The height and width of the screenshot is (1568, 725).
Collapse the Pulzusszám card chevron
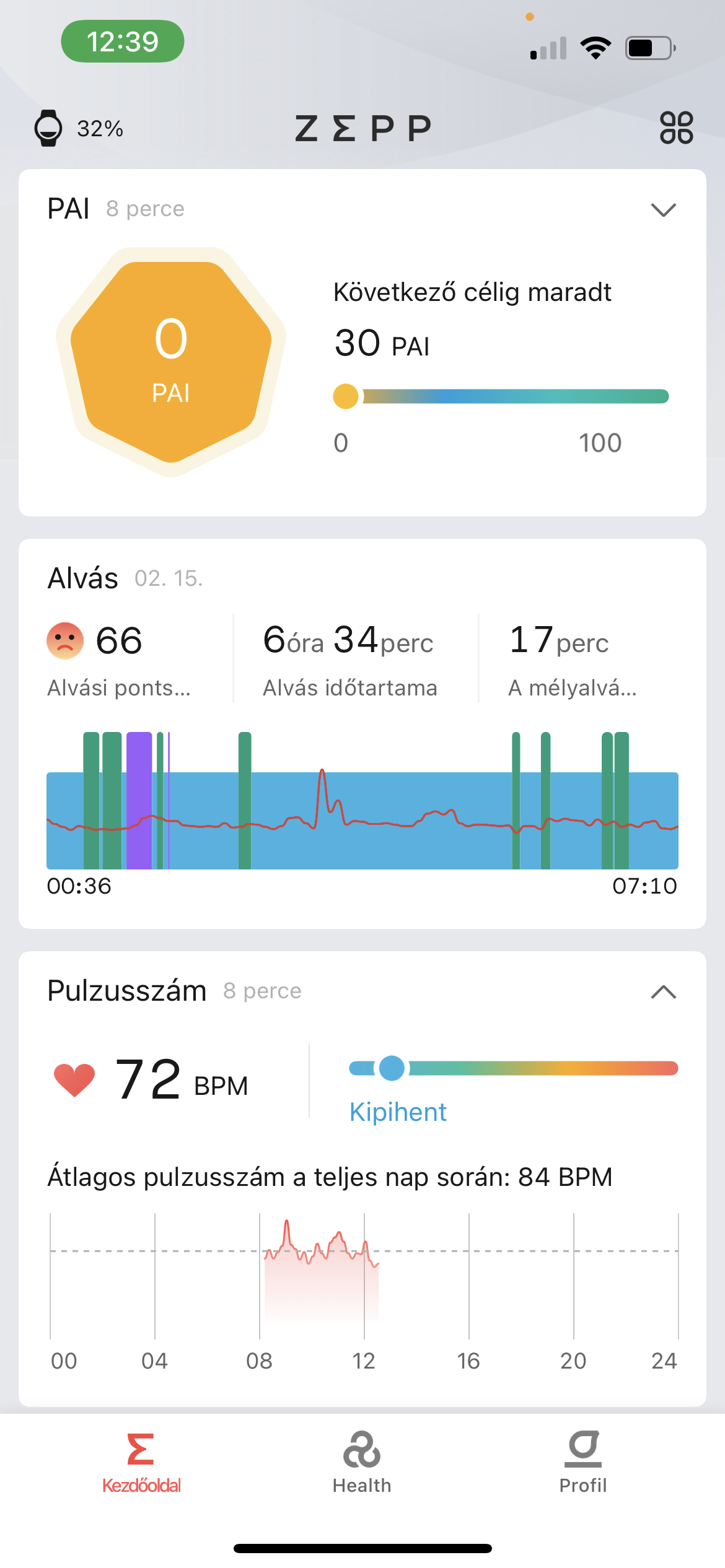pyautogui.click(x=663, y=992)
